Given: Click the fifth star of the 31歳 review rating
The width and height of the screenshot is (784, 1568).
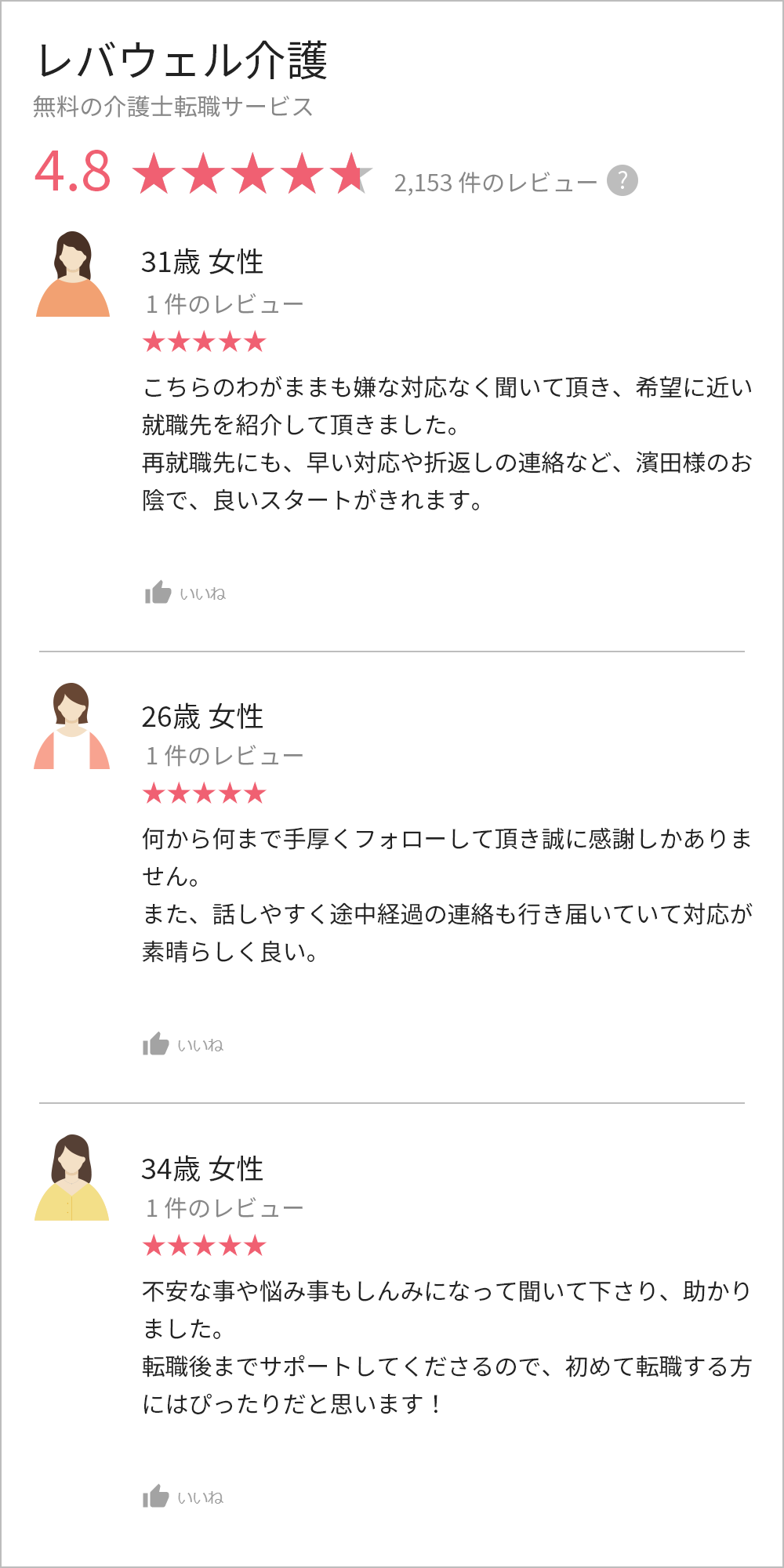Looking at the screenshot, I should click(x=255, y=341).
